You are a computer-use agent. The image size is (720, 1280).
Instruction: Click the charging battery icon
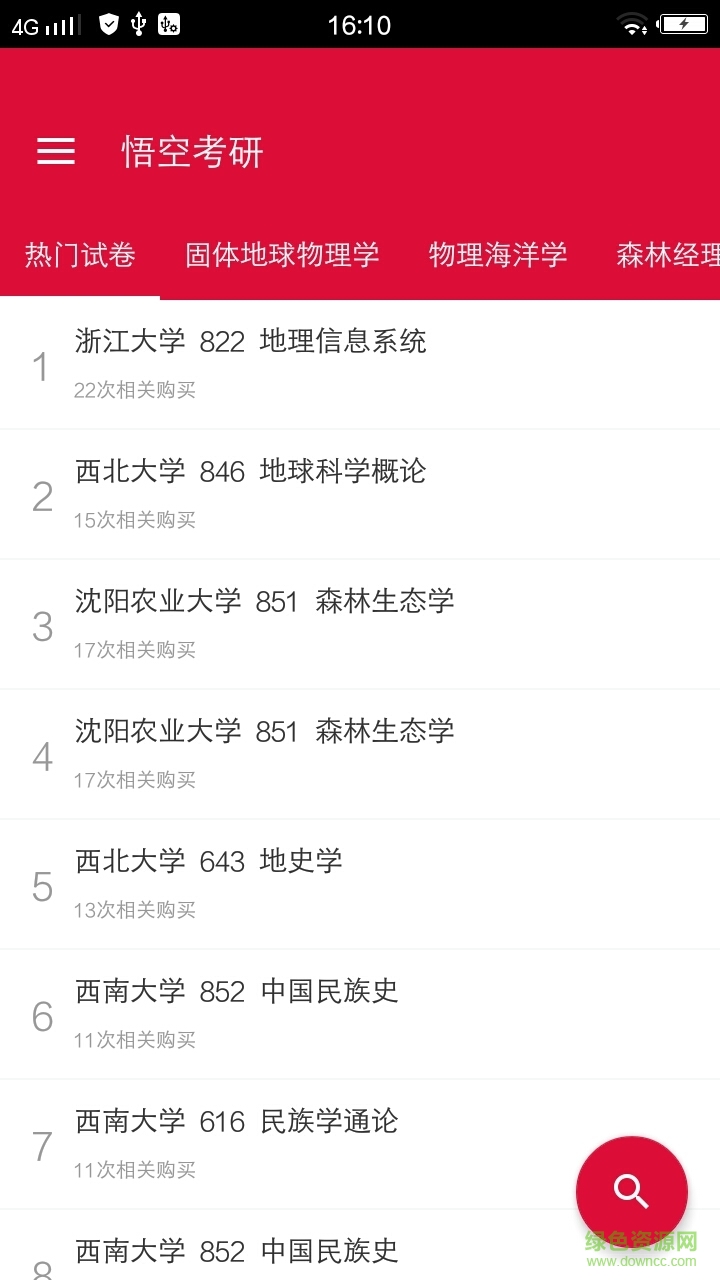(686, 23)
